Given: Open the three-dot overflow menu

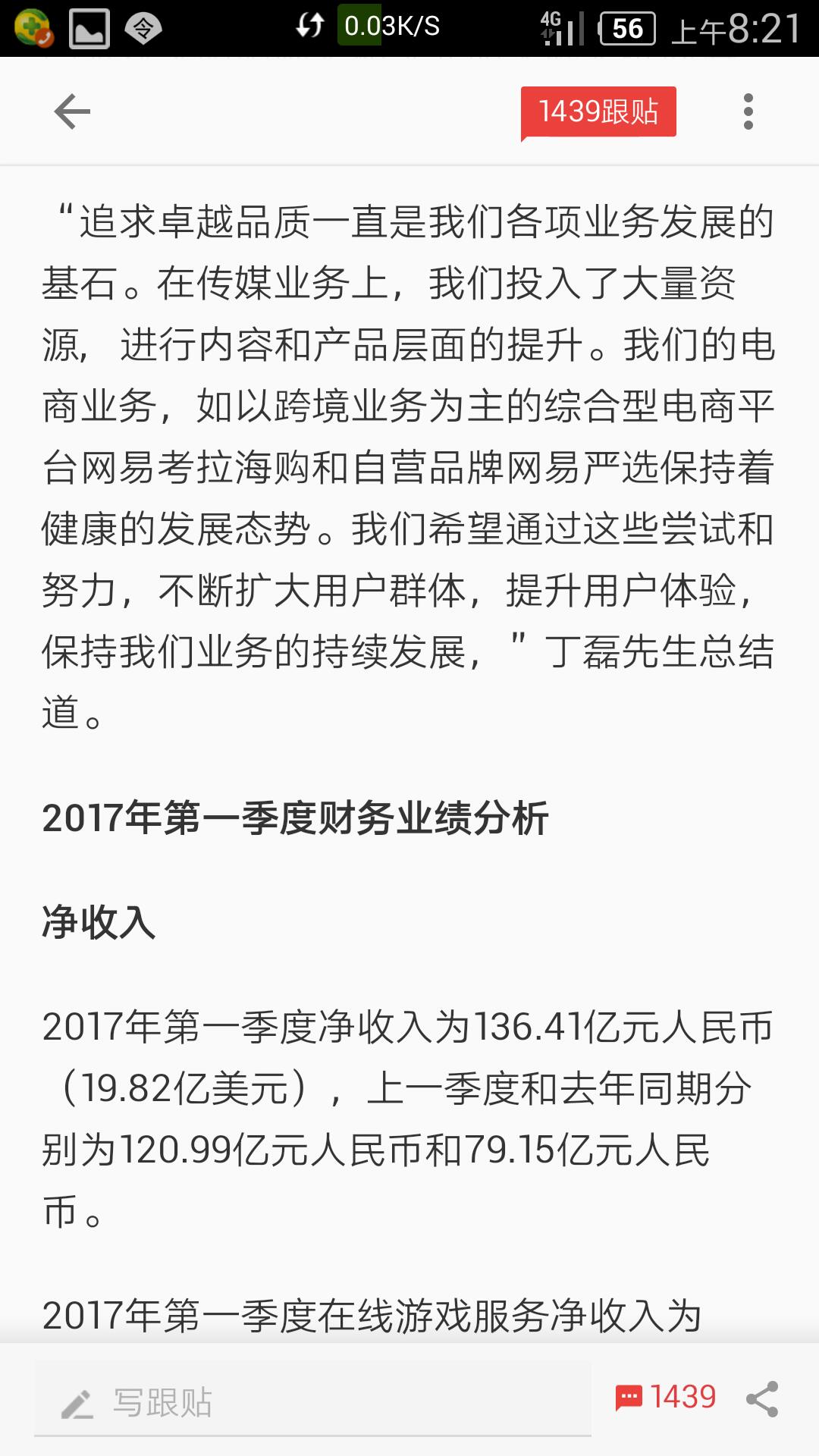Looking at the screenshot, I should pyautogui.click(x=748, y=111).
